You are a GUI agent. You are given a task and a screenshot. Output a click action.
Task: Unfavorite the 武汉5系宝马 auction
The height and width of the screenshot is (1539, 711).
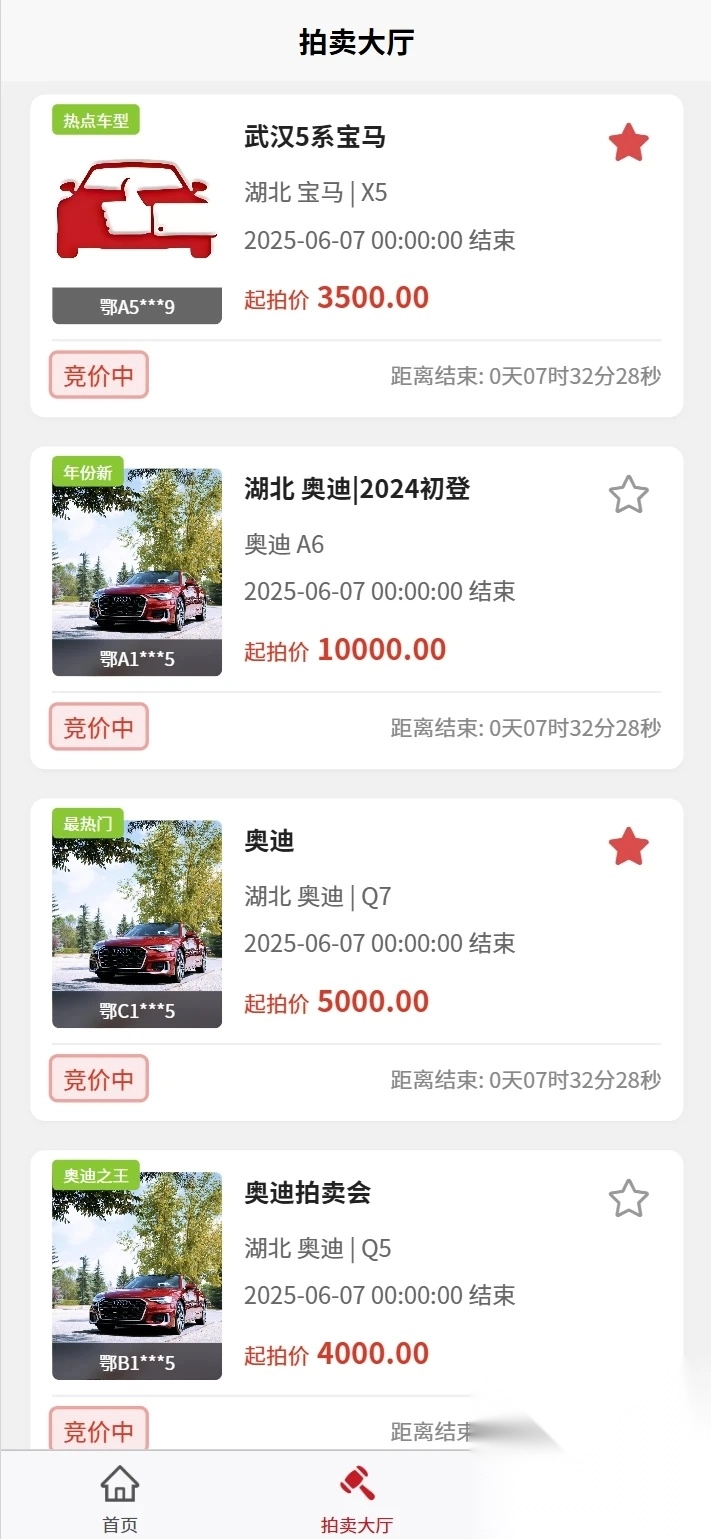click(628, 143)
